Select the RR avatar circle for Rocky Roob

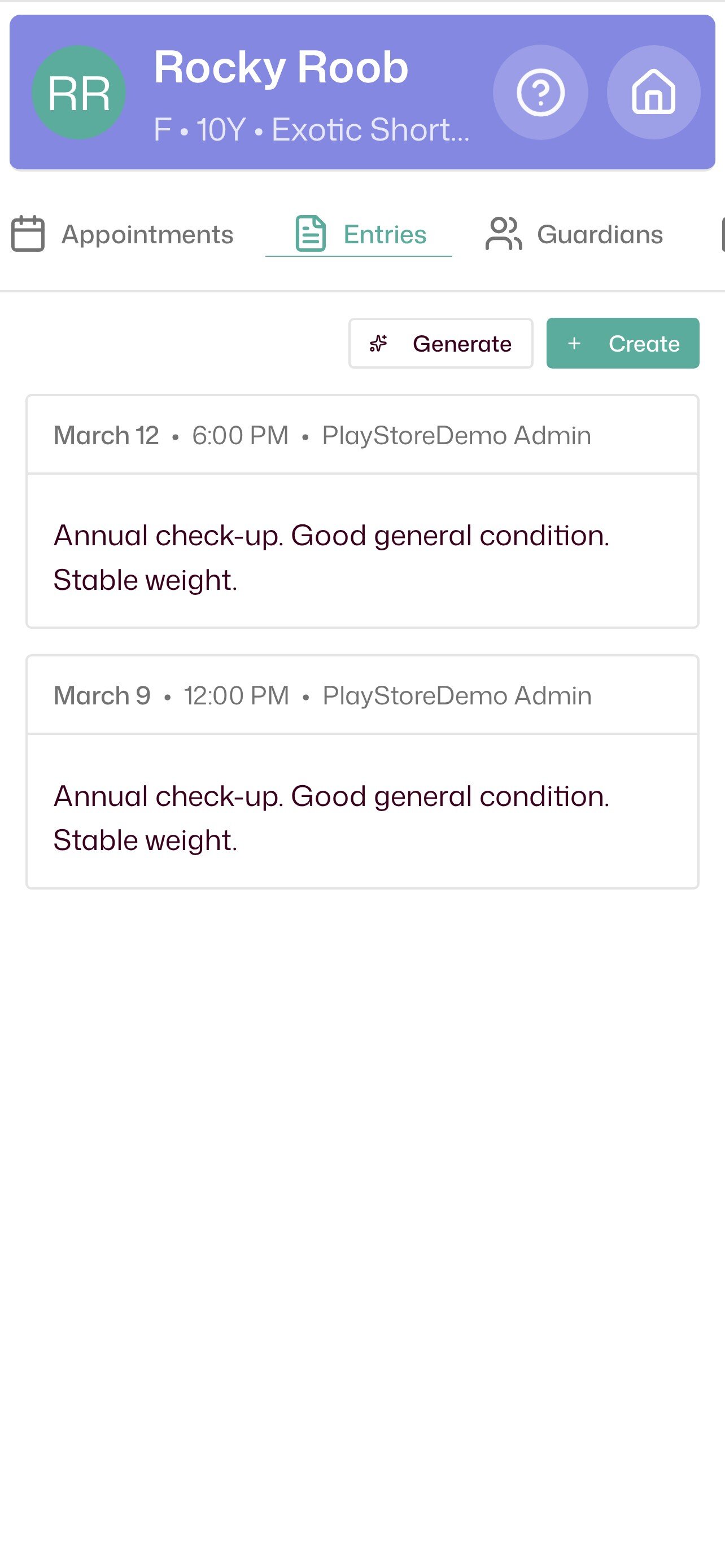[80, 92]
